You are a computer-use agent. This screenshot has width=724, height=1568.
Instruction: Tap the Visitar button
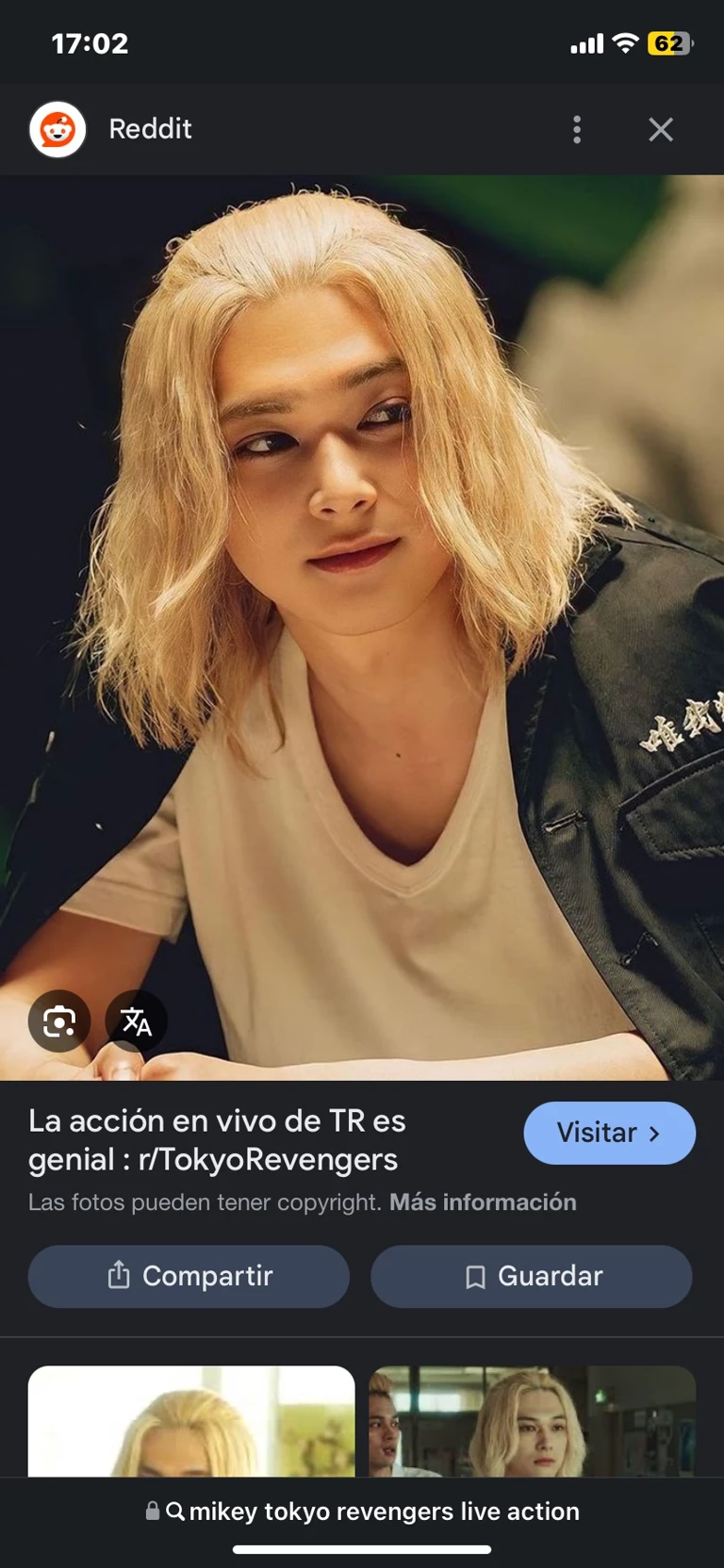pyautogui.click(x=609, y=1133)
